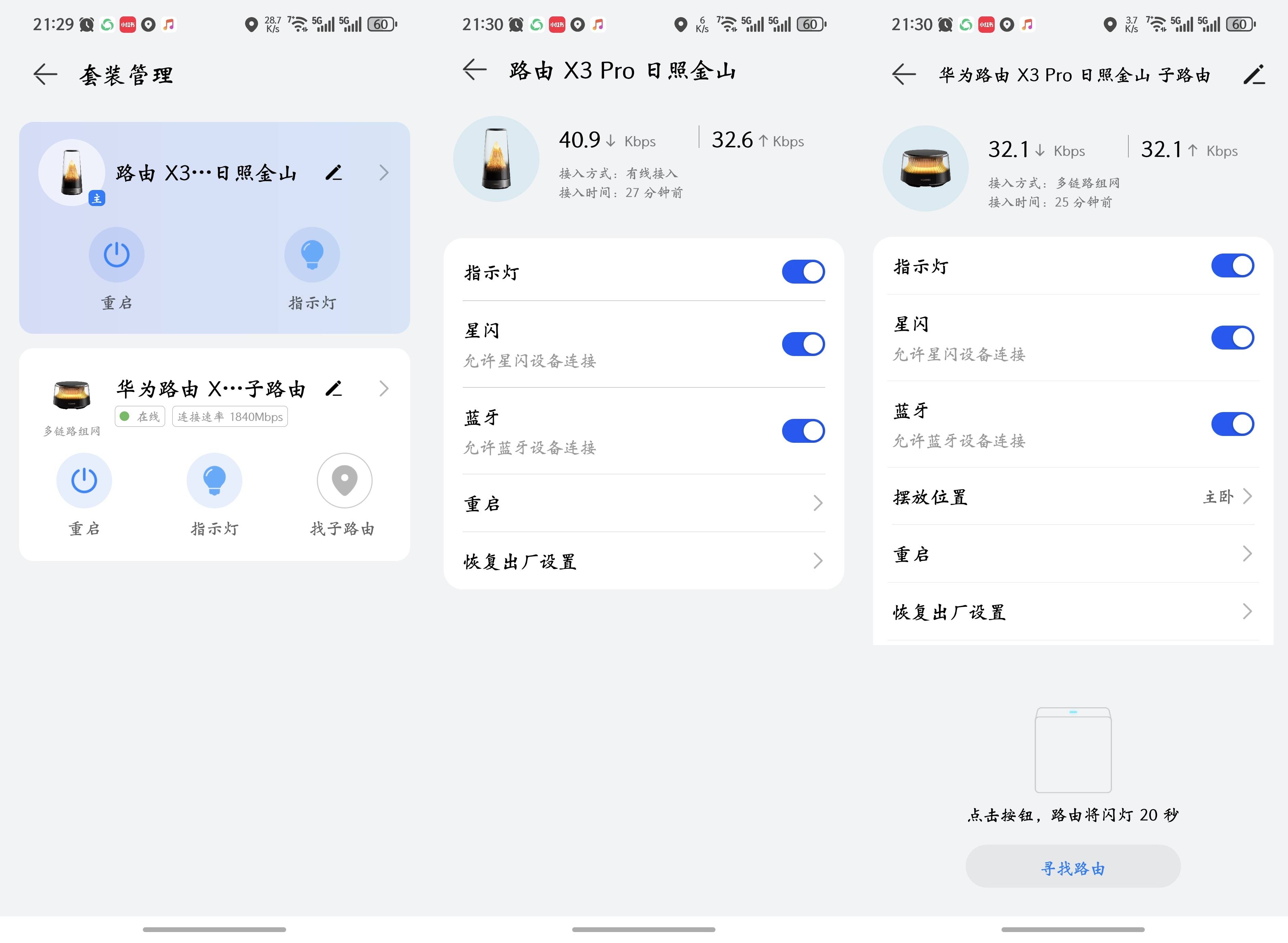
Task: Disable 星闪 on the 有线接入 router page
Action: tap(803, 344)
